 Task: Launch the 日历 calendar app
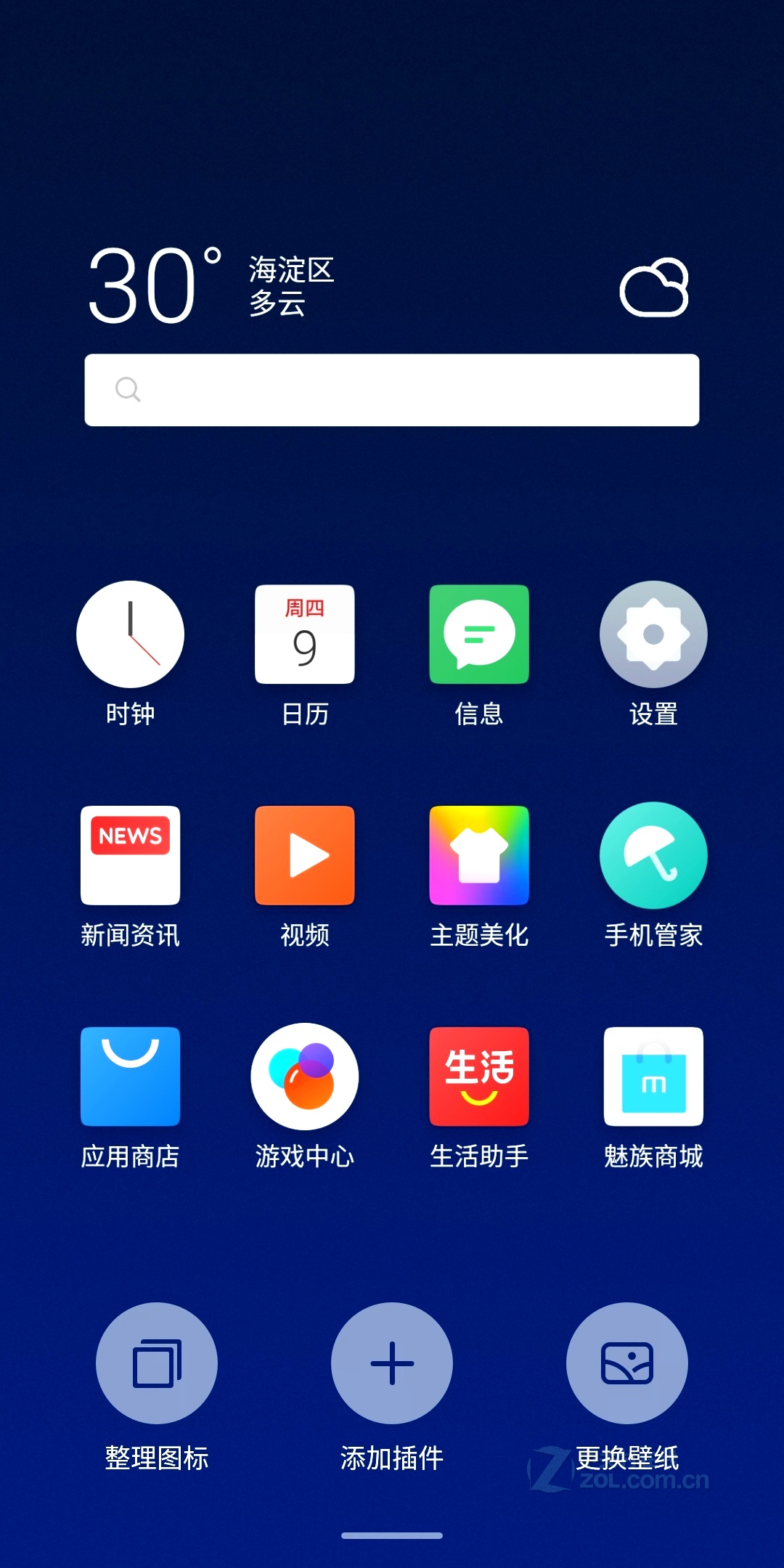305,634
